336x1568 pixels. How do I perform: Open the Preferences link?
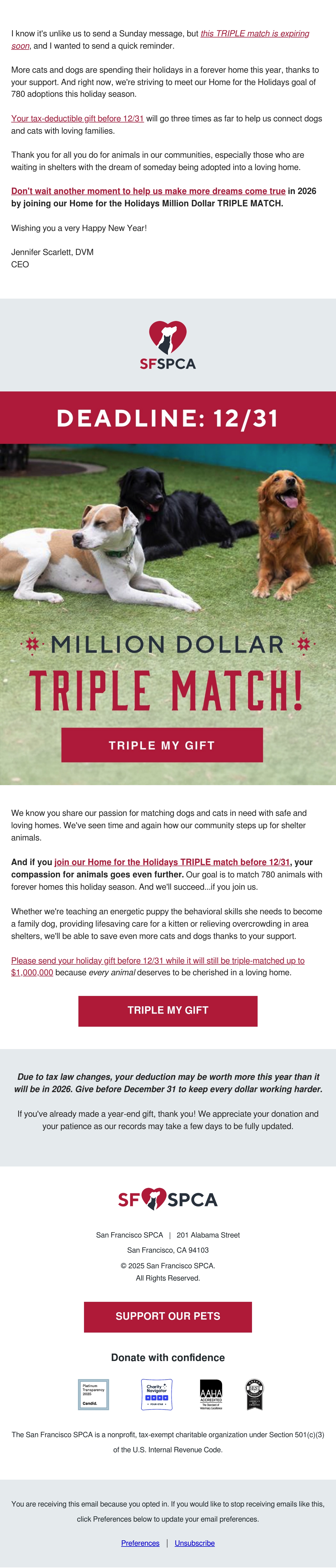[x=140, y=1543]
